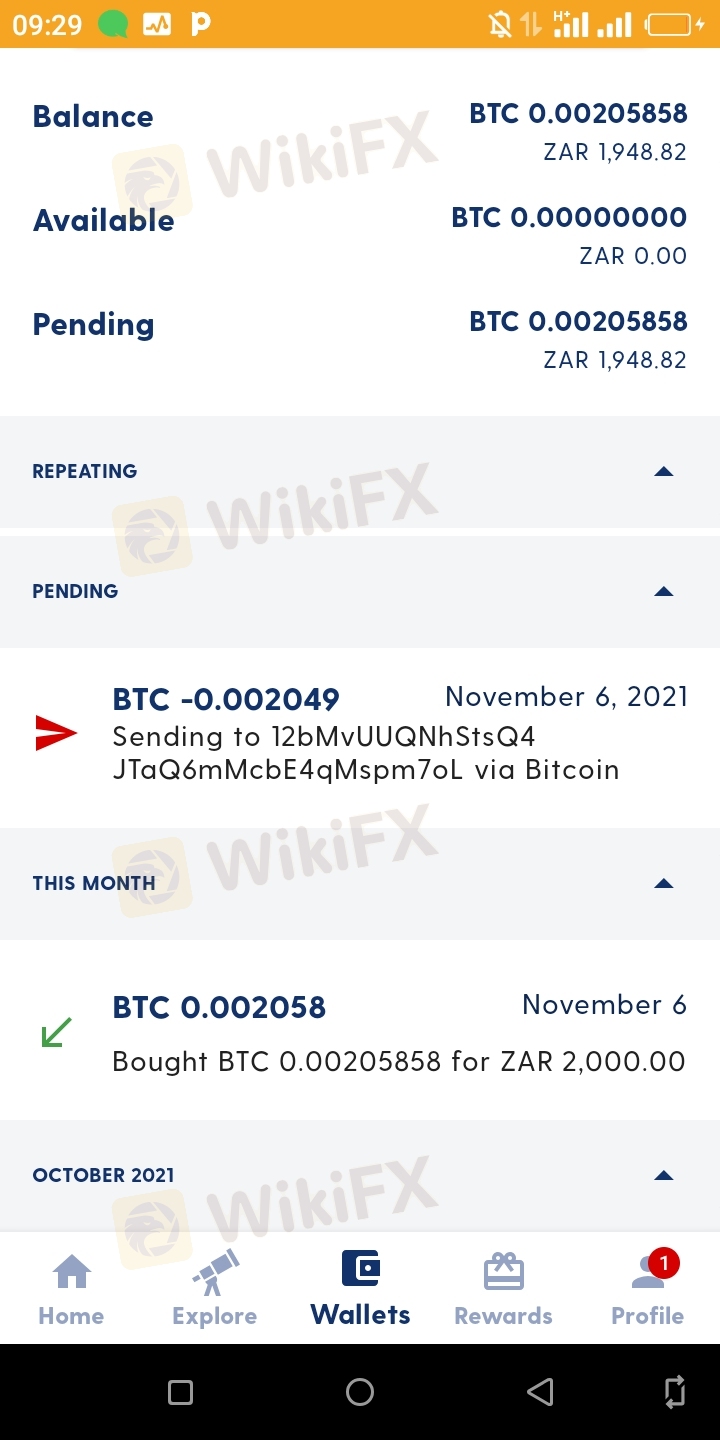720x1440 pixels.
Task: Tap the system back button
Action: pos(540,1391)
